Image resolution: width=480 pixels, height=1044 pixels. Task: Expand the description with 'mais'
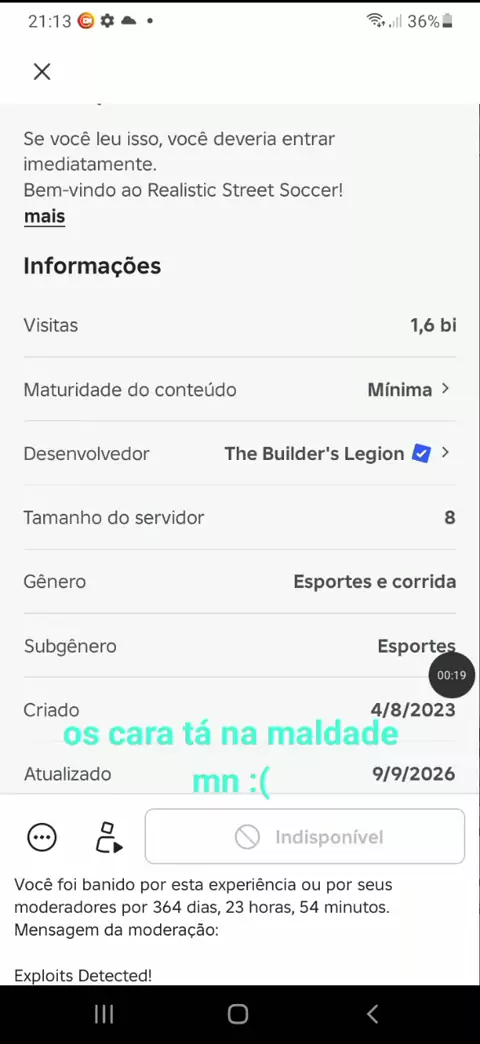pos(44,216)
